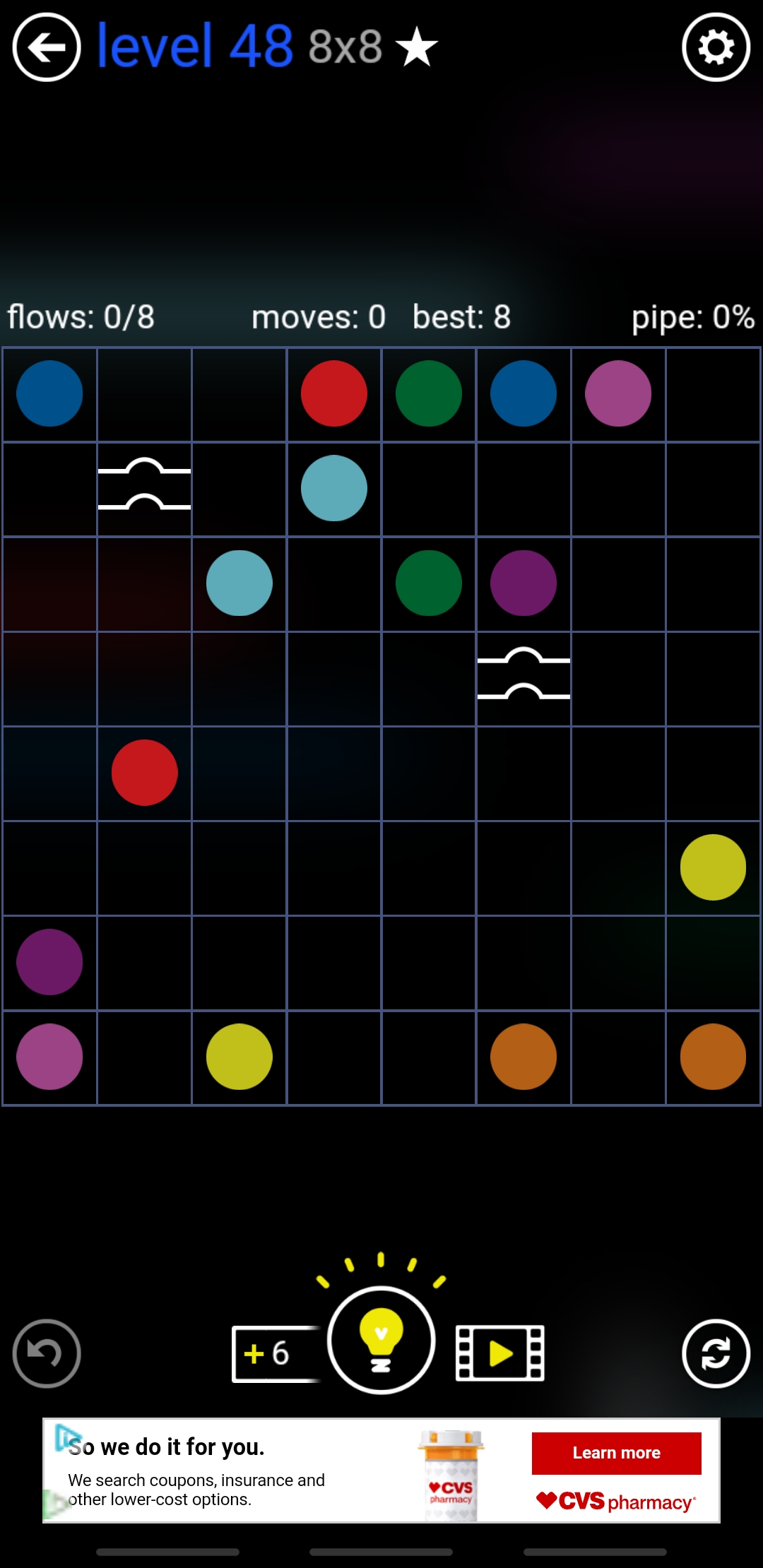Select the red dot in the top row
This screenshot has height=1568, width=763.
334,393
